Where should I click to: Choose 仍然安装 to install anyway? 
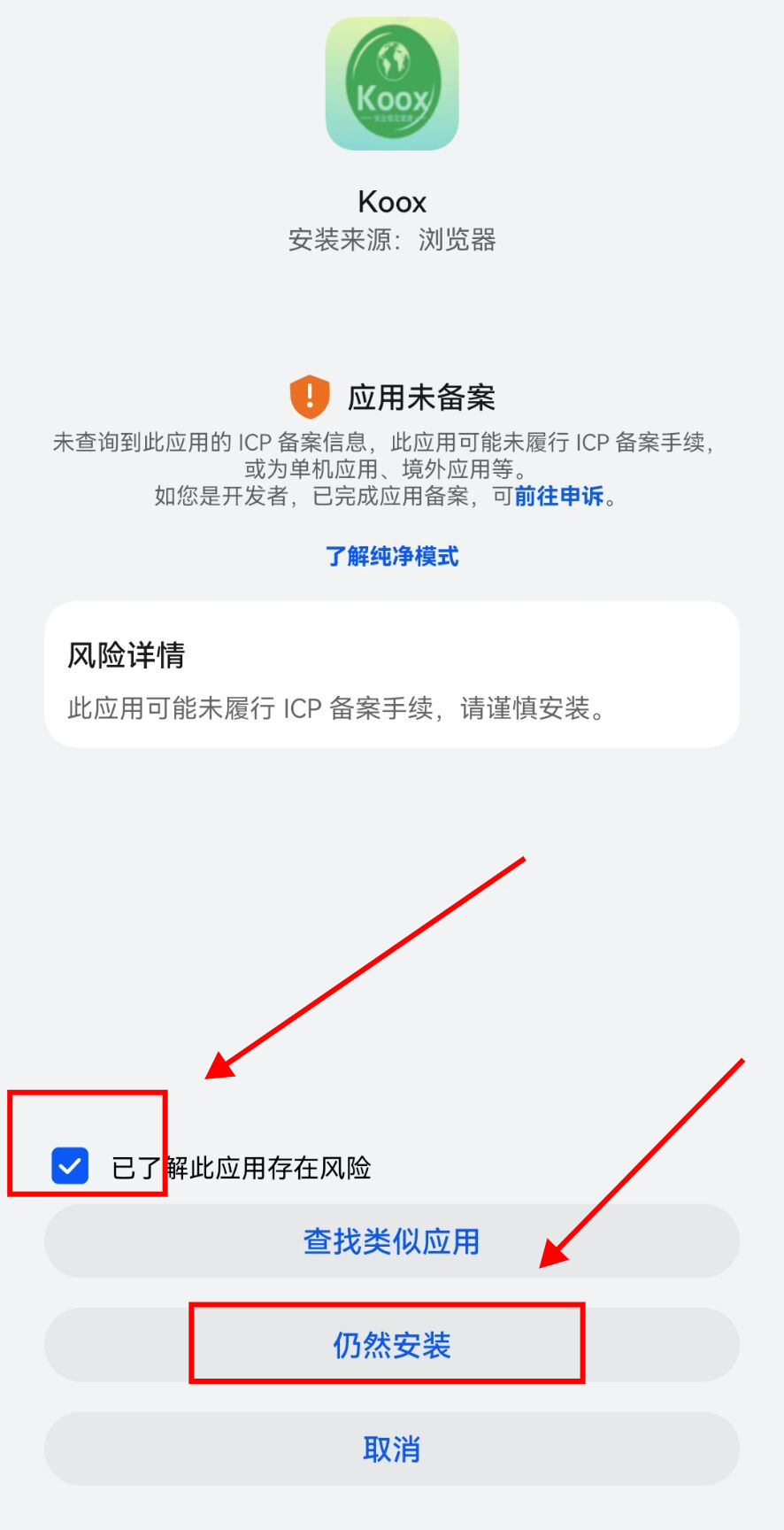391,1345
